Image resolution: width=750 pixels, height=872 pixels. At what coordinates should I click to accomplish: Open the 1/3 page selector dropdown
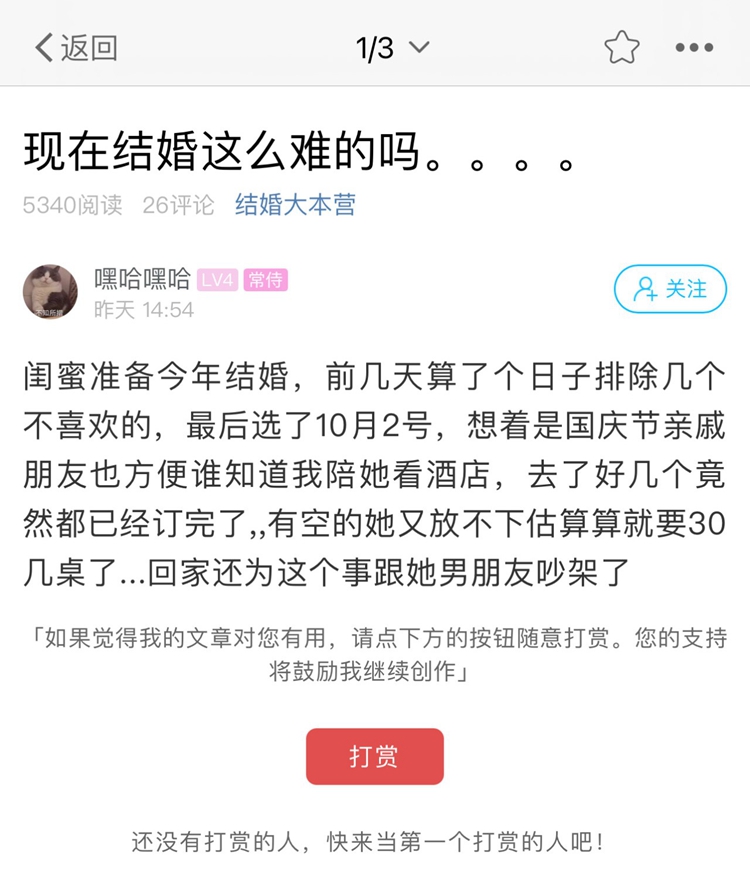(x=393, y=47)
